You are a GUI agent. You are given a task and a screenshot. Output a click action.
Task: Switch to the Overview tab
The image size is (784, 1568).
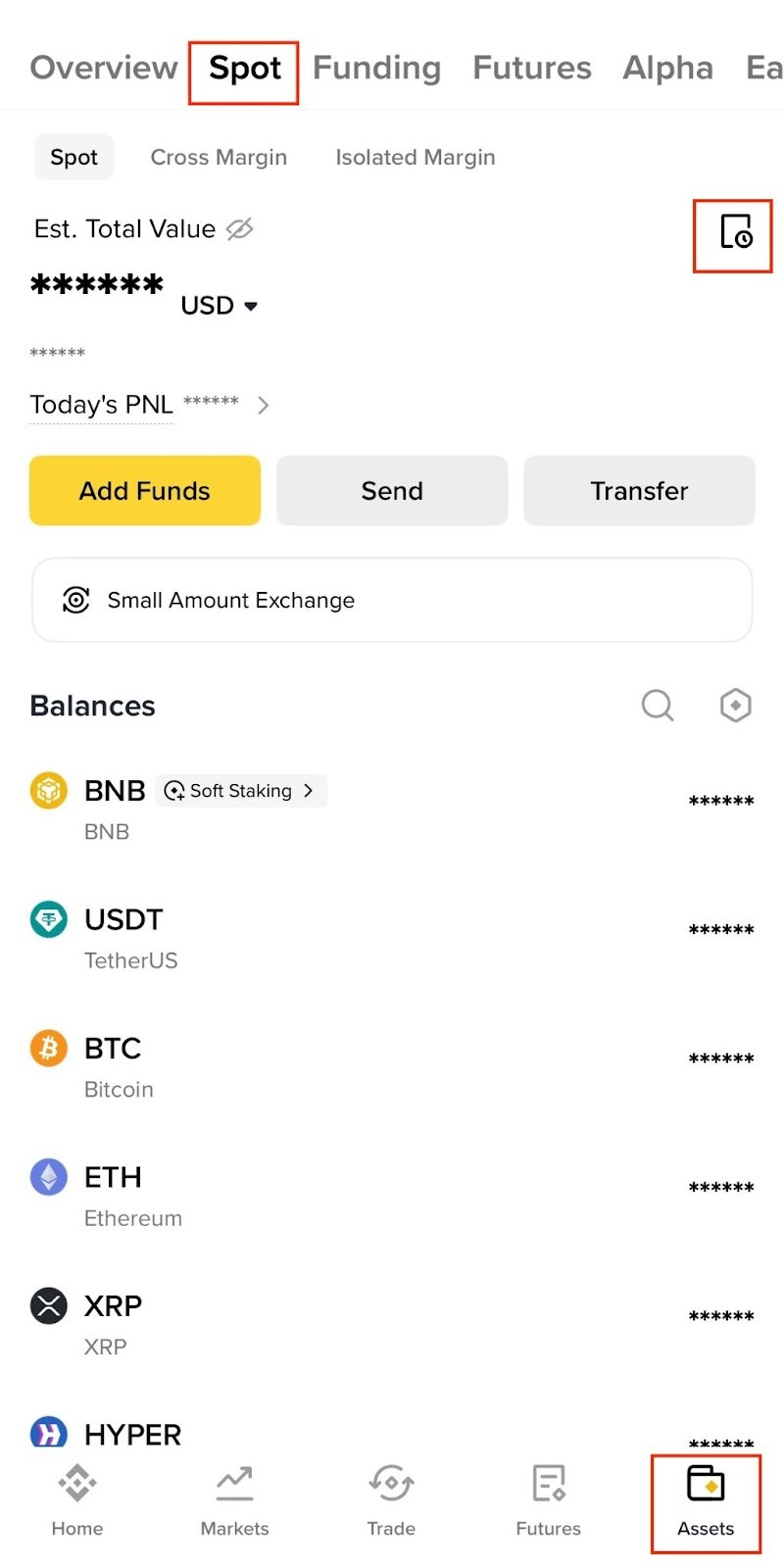tap(104, 68)
